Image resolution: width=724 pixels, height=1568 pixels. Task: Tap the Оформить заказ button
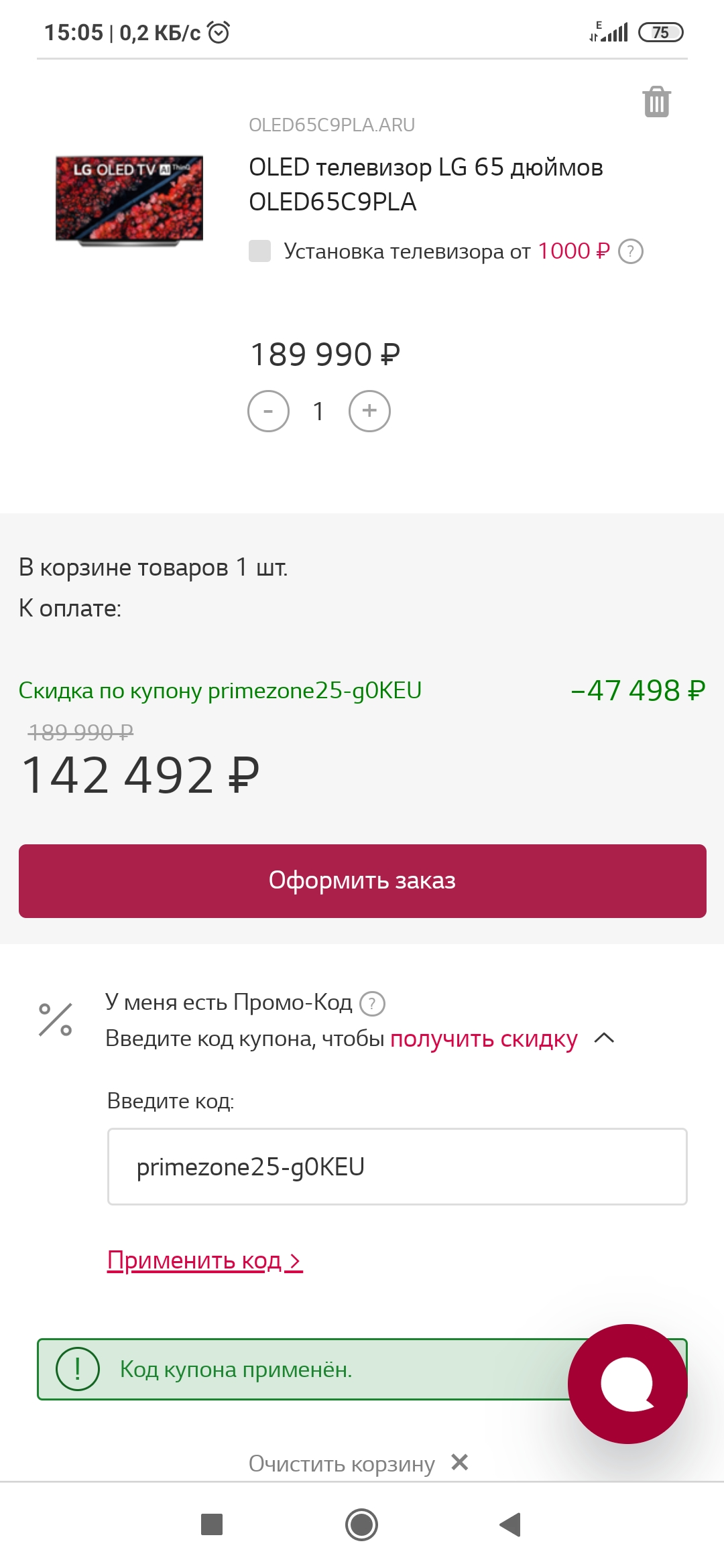point(362,880)
